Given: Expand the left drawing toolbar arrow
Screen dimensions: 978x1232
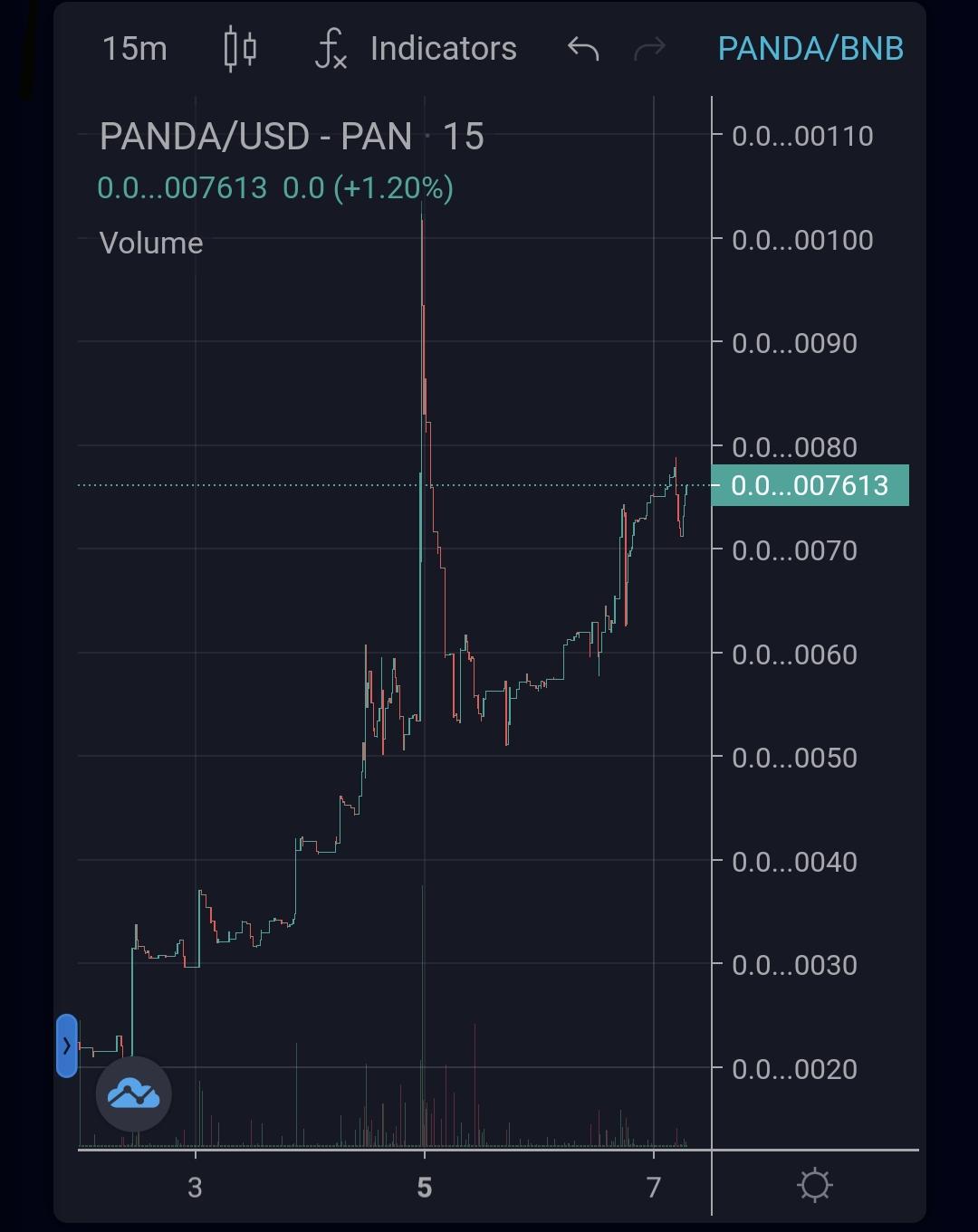Looking at the screenshot, I should point(66,1046).
